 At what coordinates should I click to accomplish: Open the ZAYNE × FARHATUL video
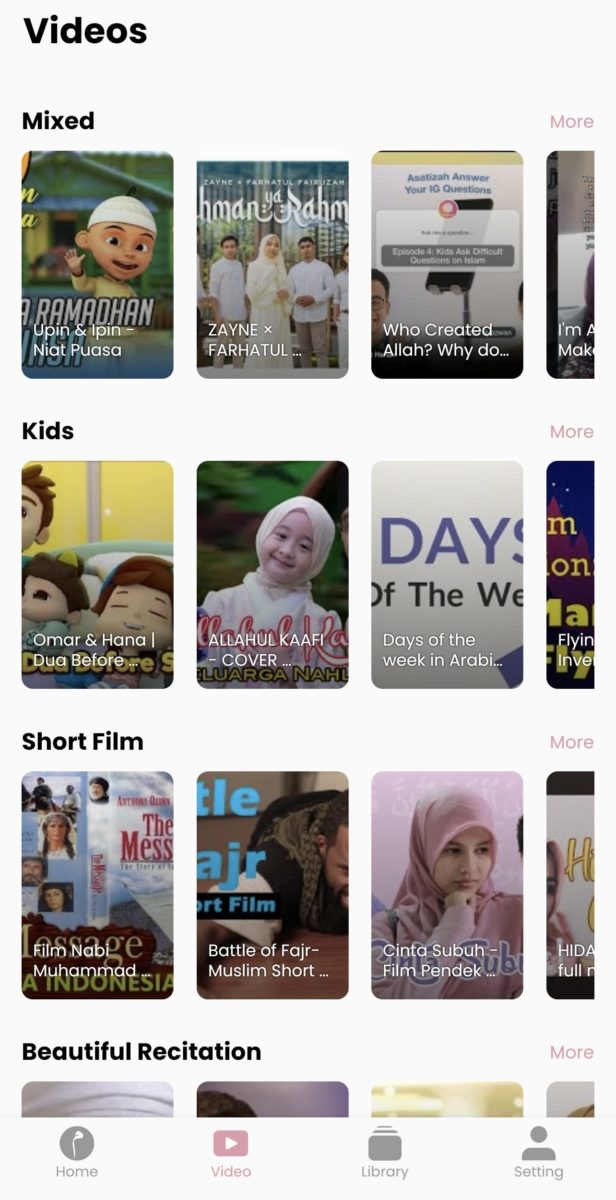point(272,265)
